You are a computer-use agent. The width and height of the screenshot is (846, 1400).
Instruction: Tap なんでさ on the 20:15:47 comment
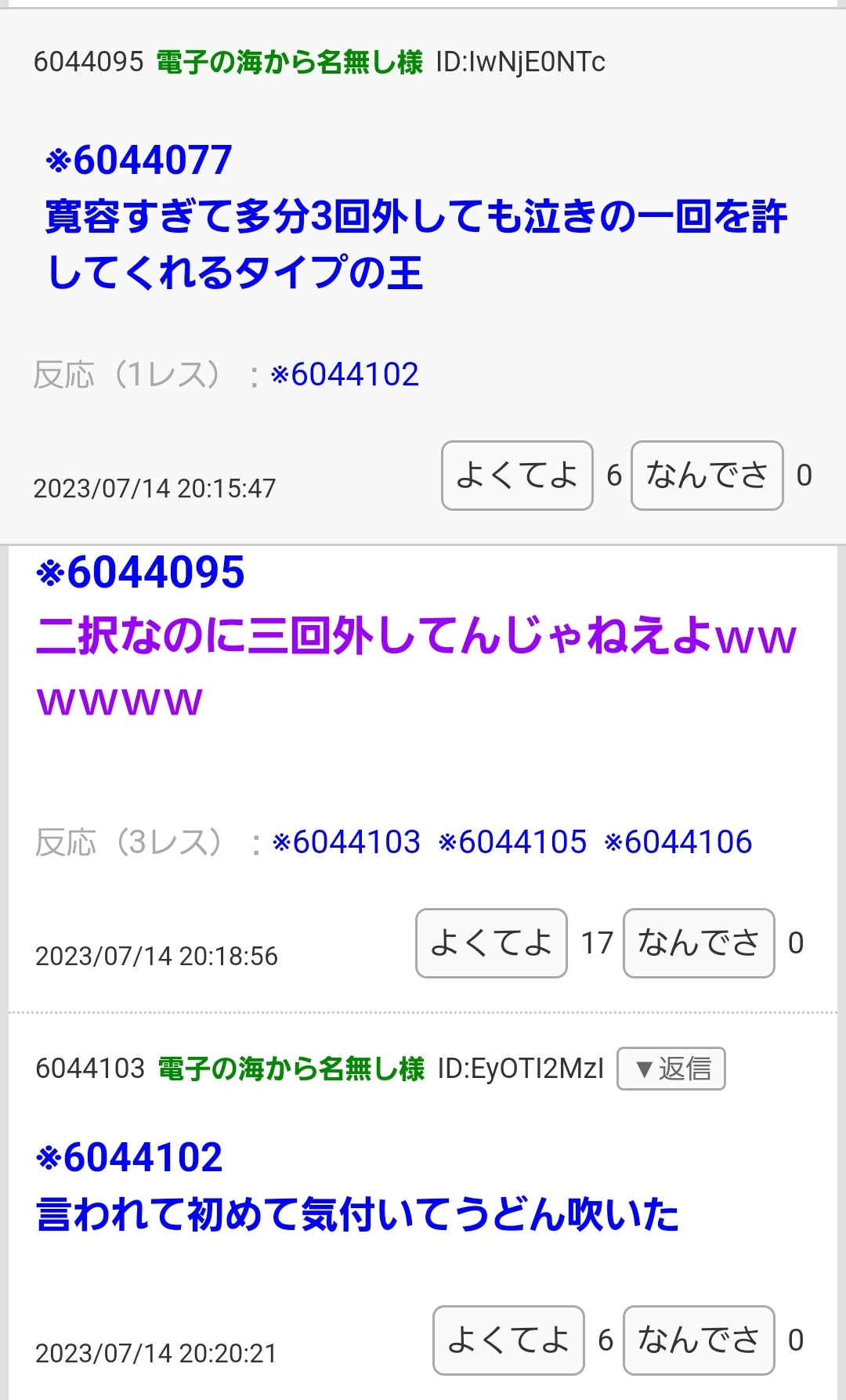pyautogui.click(x=707, y=476)
